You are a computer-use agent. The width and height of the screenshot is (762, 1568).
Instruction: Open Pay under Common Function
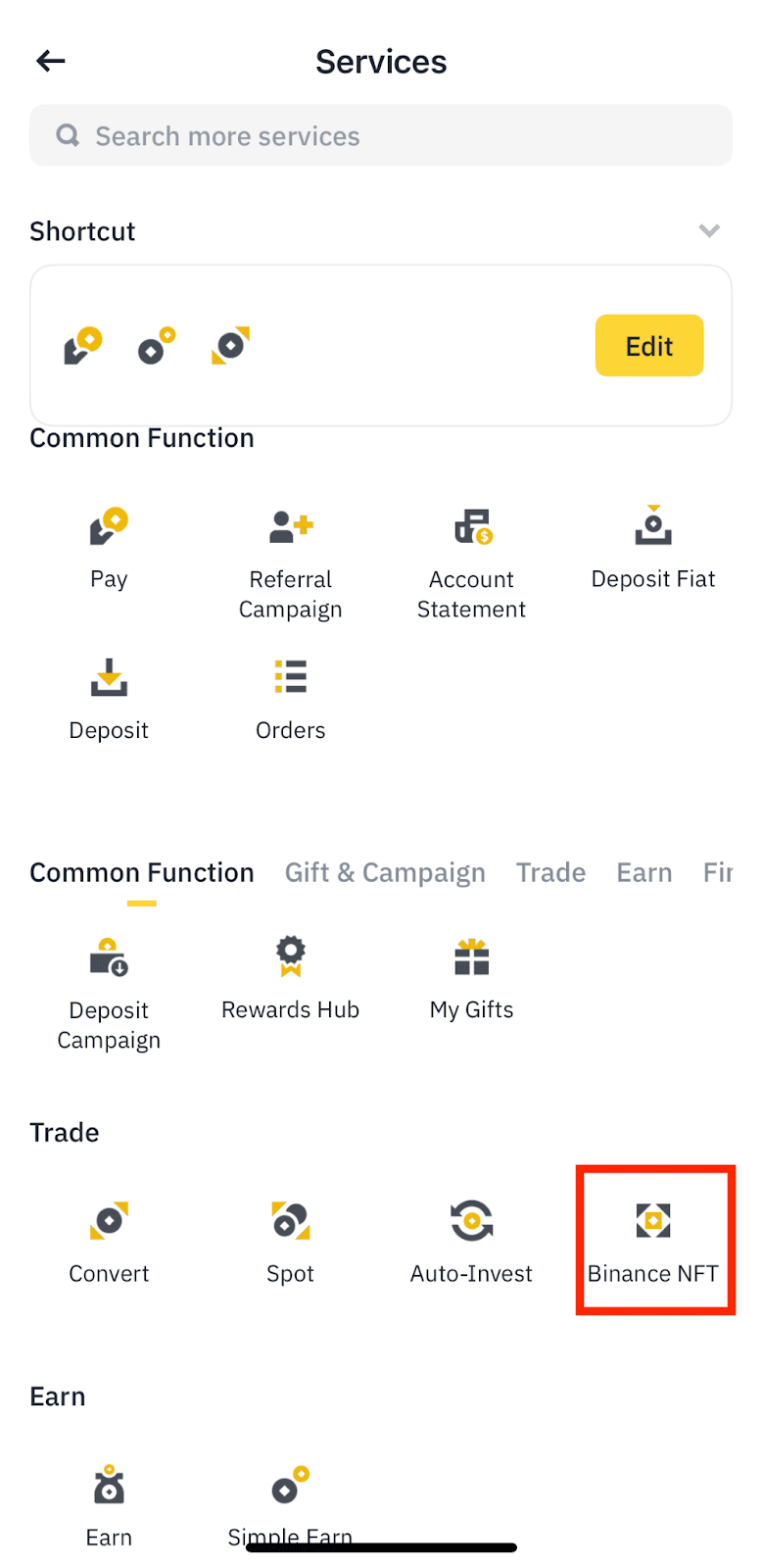click(109, 547)
